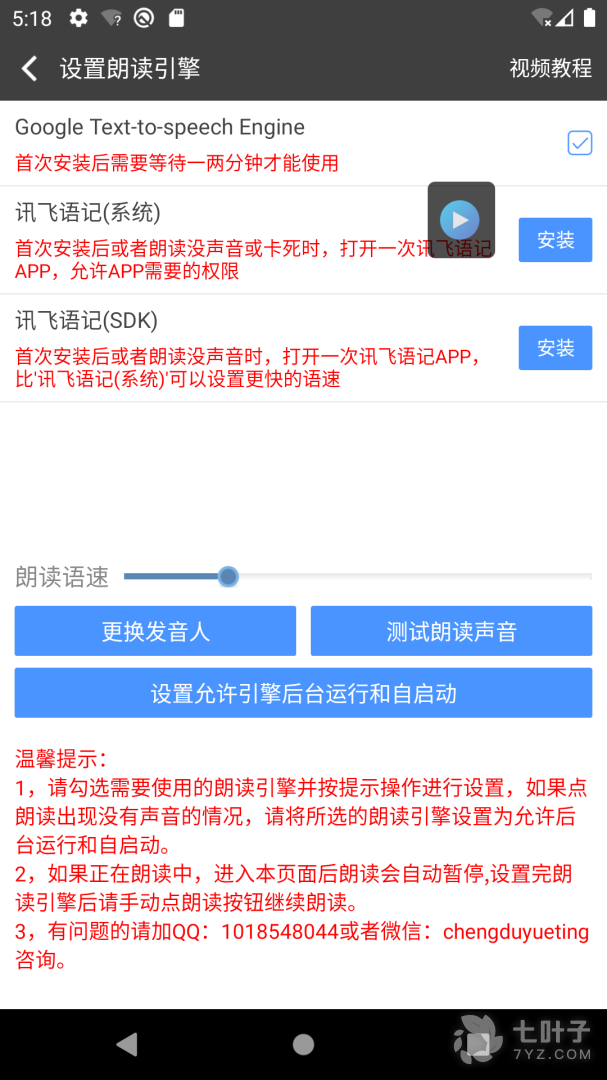
Task: Go back from 设置朗读引擎 page
Action: tap(29, 68)
